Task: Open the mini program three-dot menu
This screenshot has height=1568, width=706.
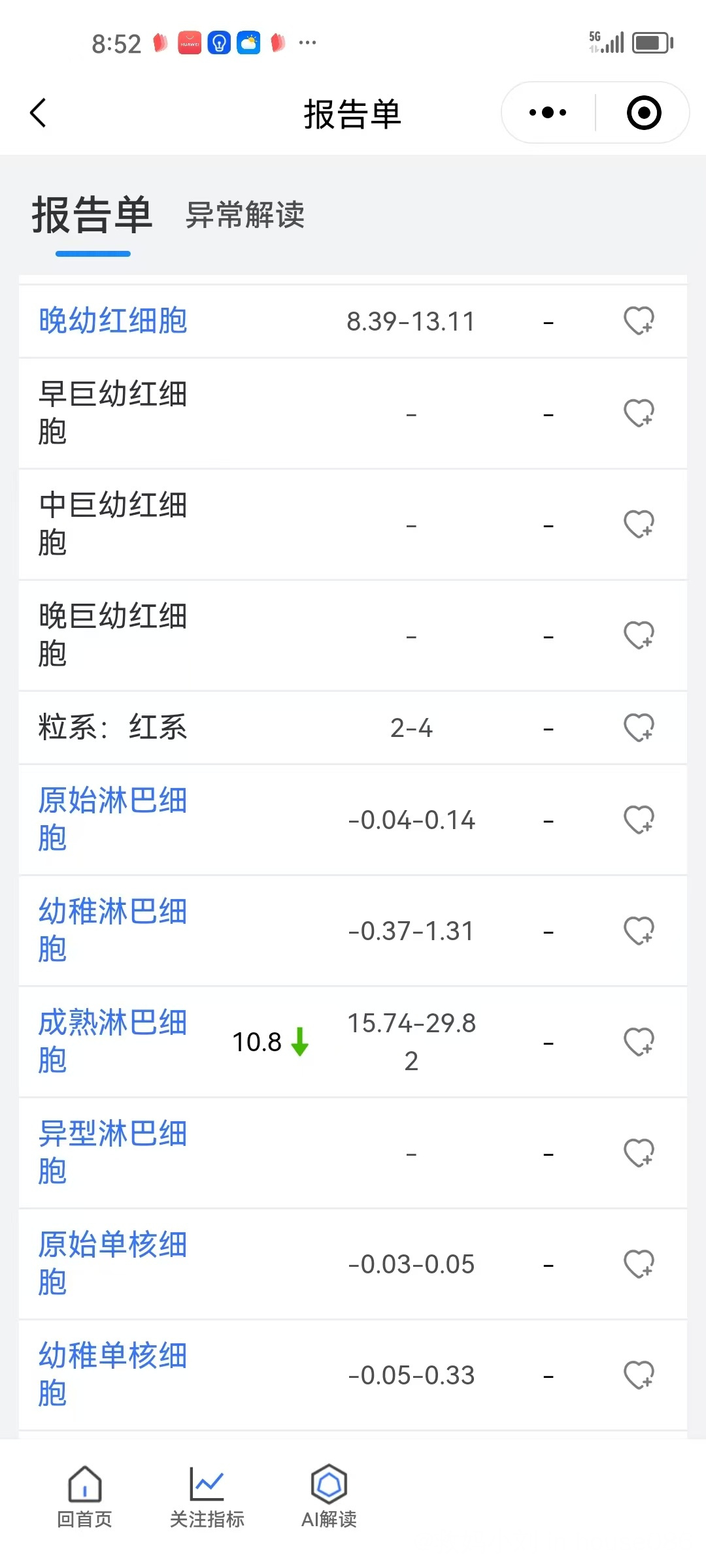Action: (548, 112)
